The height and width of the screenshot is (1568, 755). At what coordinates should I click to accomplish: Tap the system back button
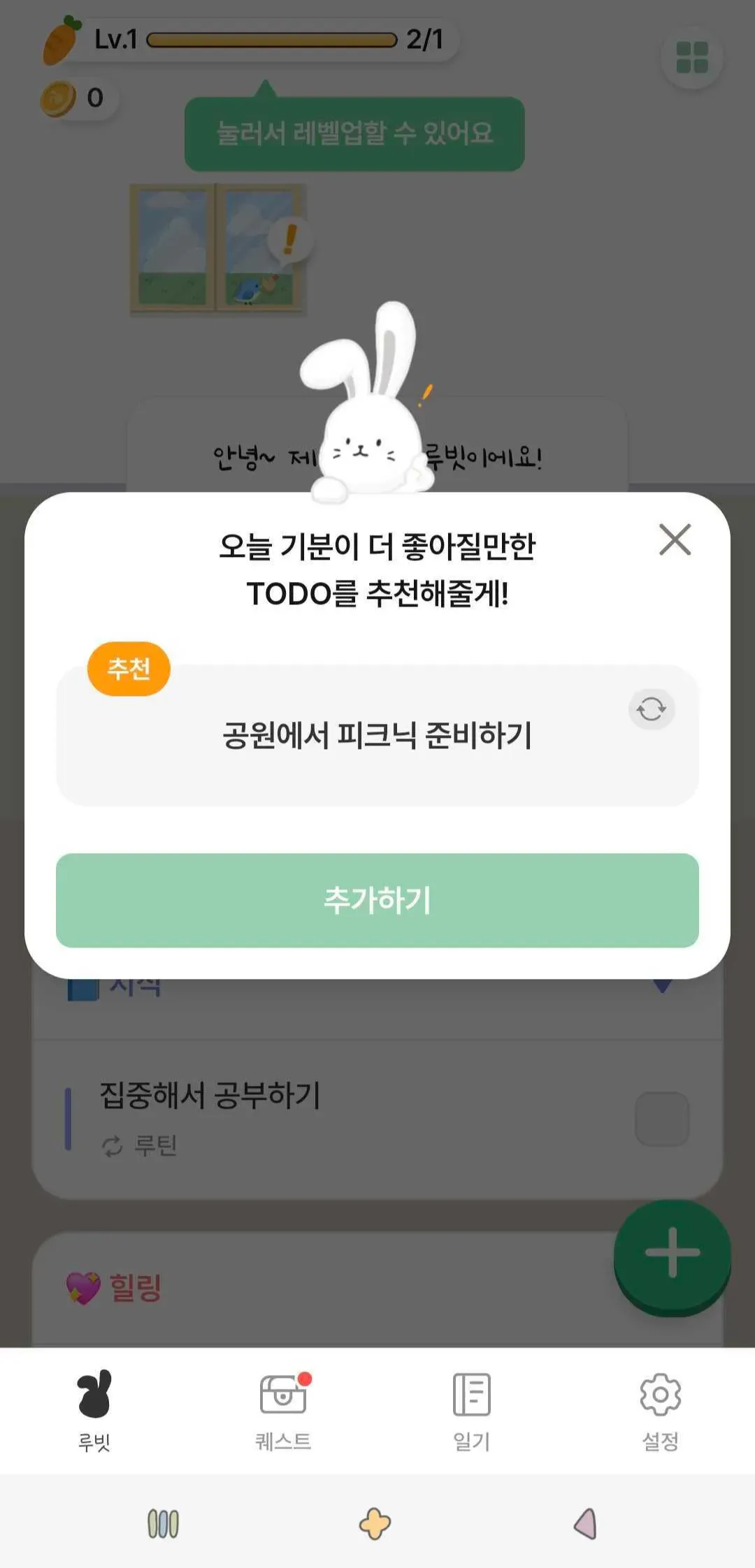click(x=585, y=1523)
